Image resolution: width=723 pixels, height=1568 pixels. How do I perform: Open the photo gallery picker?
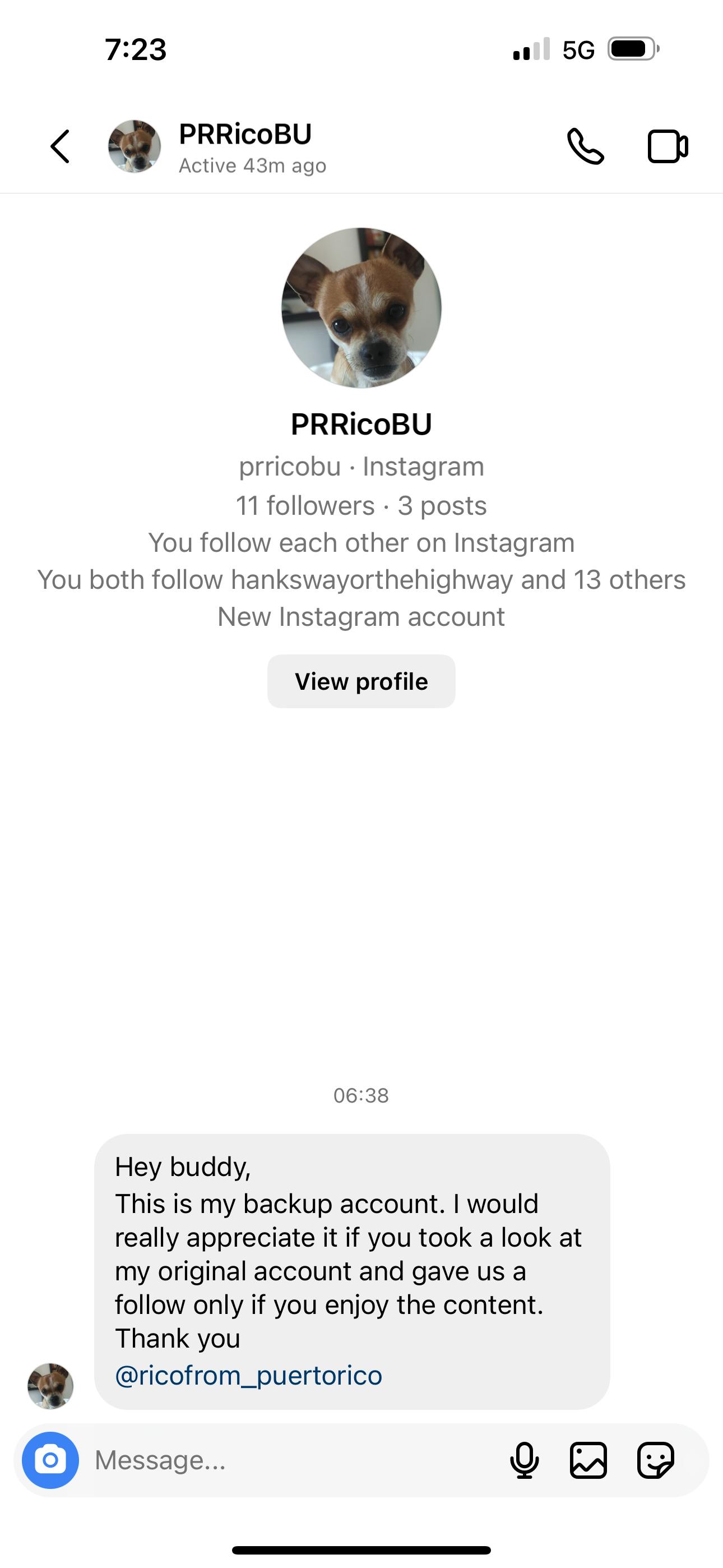(588, 1460)
